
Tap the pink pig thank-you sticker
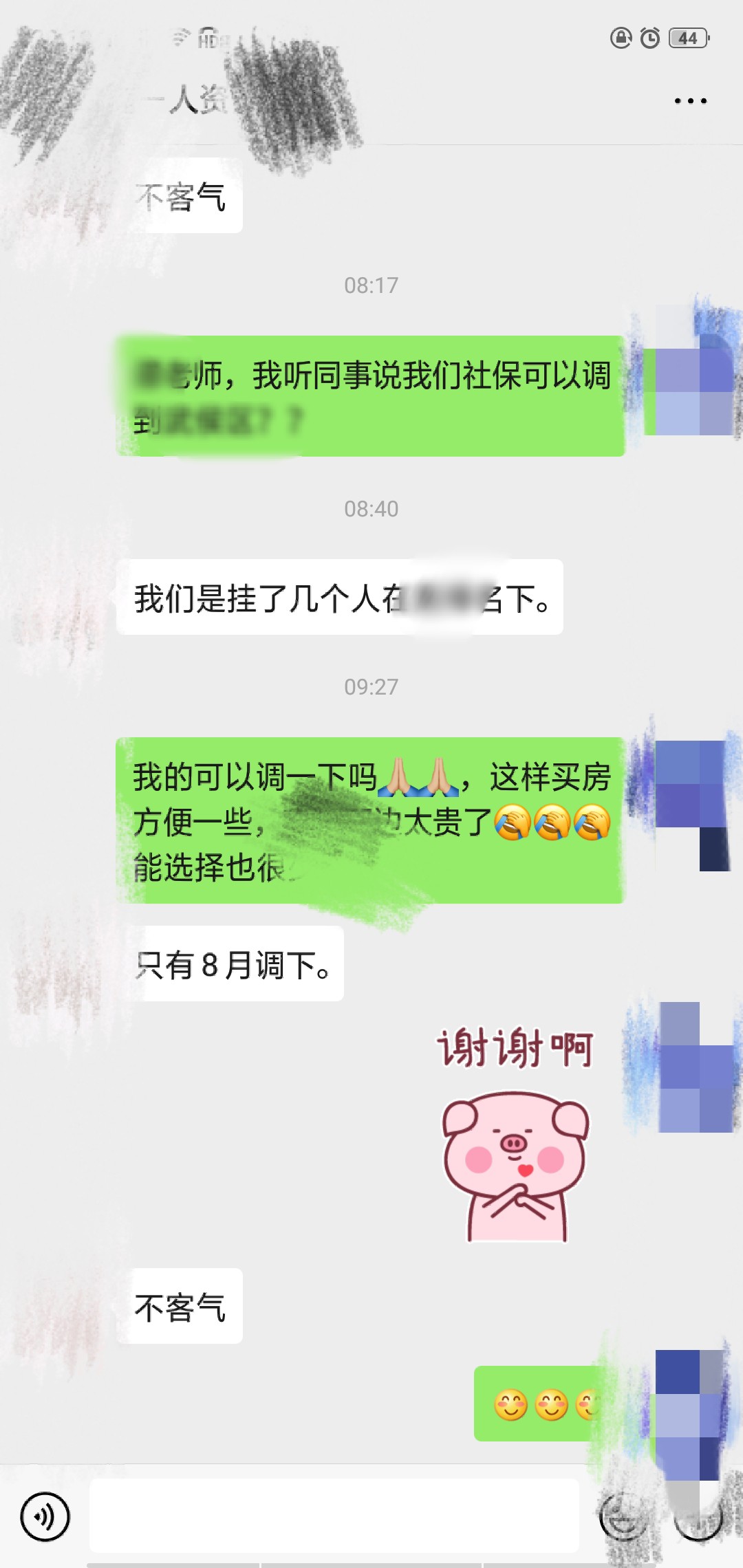(515, 1134)
